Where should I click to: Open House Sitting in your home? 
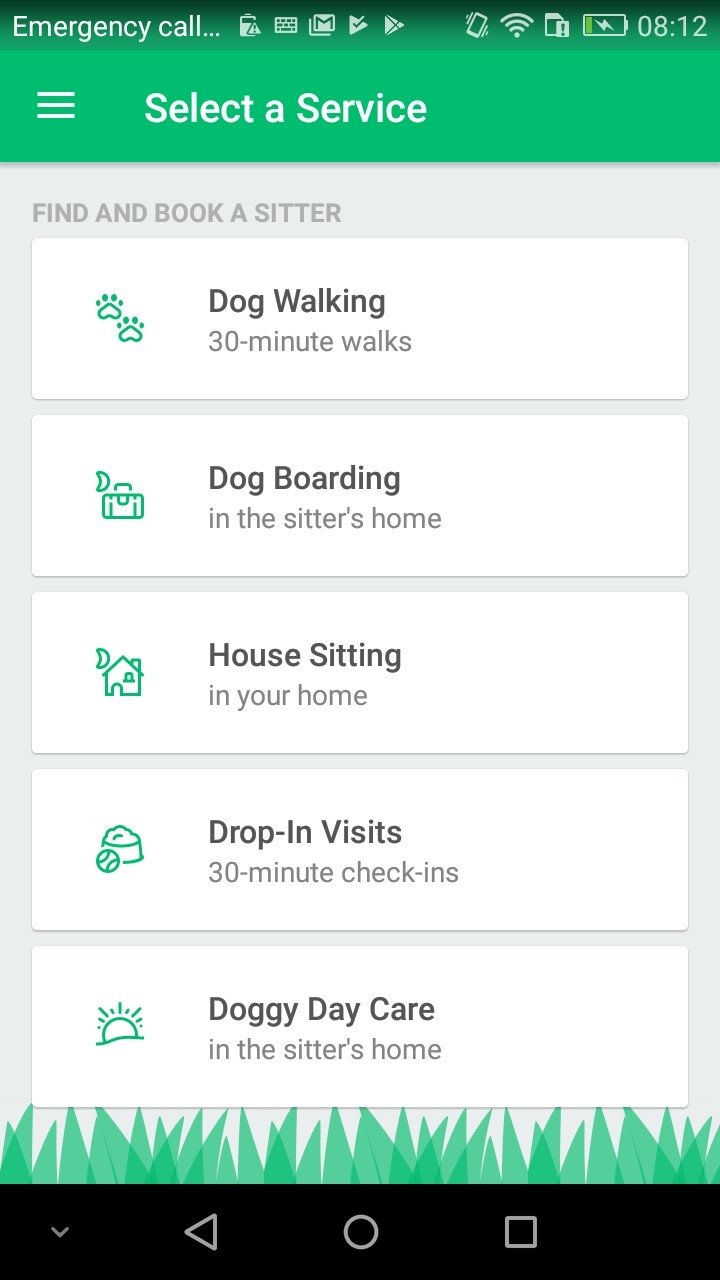pos(360,672)
